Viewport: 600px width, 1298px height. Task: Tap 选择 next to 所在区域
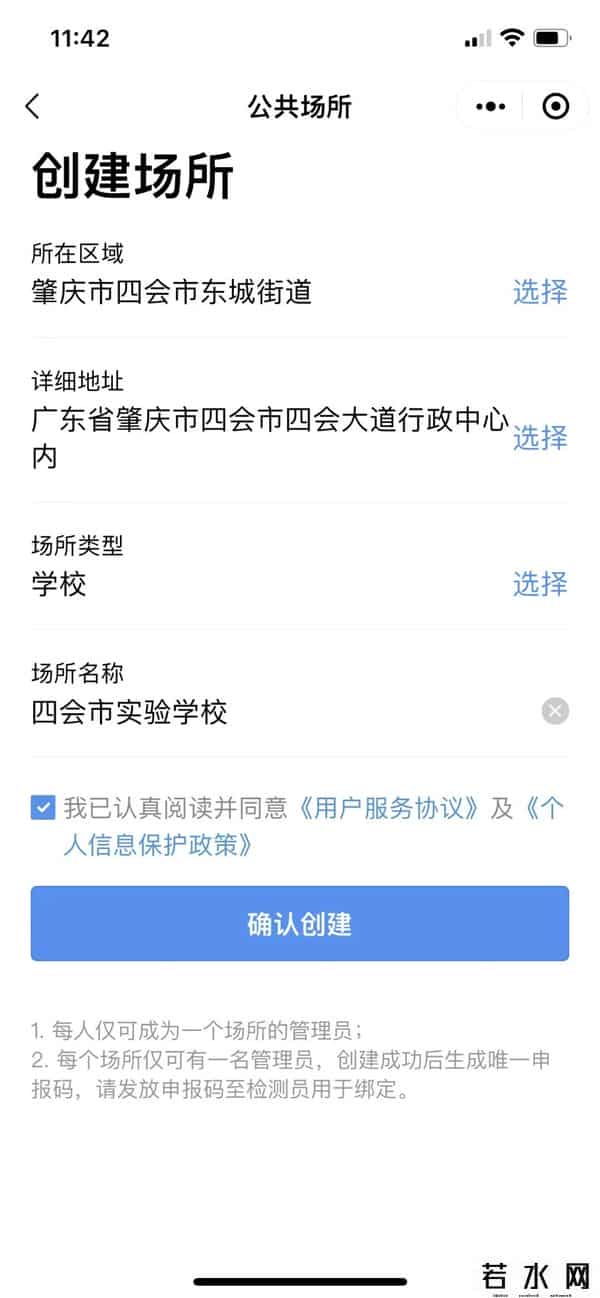coord(540,292)
